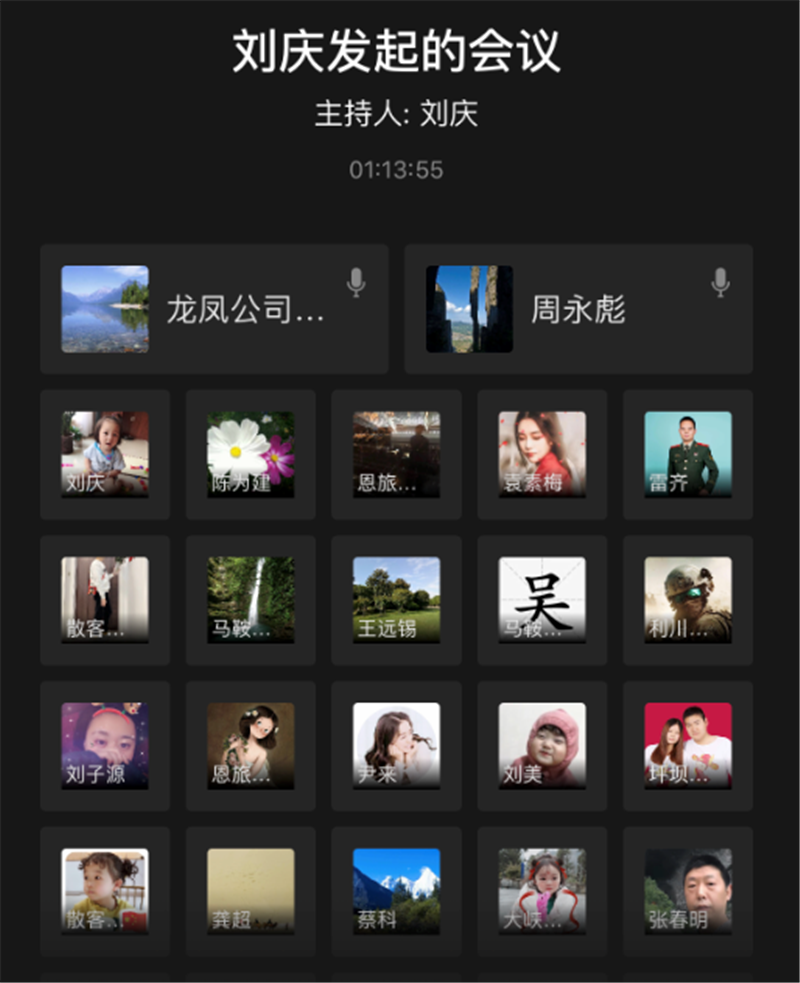Open participant tile 龙凤公司
800x983 pixels.
pyautogui.click(x=213, y=309)
